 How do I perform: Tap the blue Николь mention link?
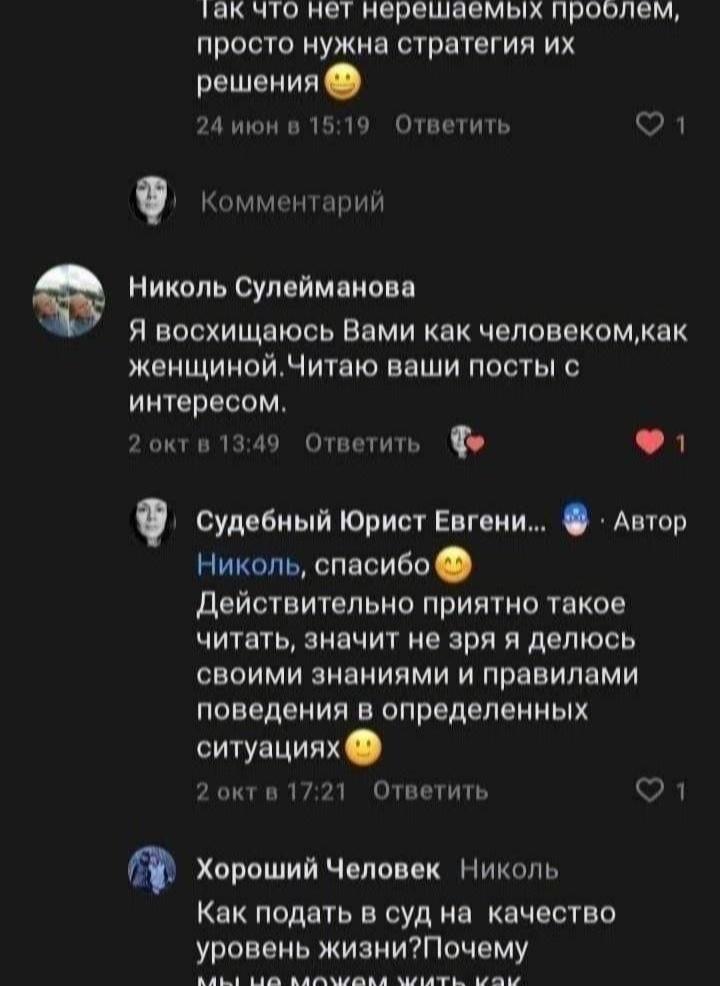tap(248, 567)
